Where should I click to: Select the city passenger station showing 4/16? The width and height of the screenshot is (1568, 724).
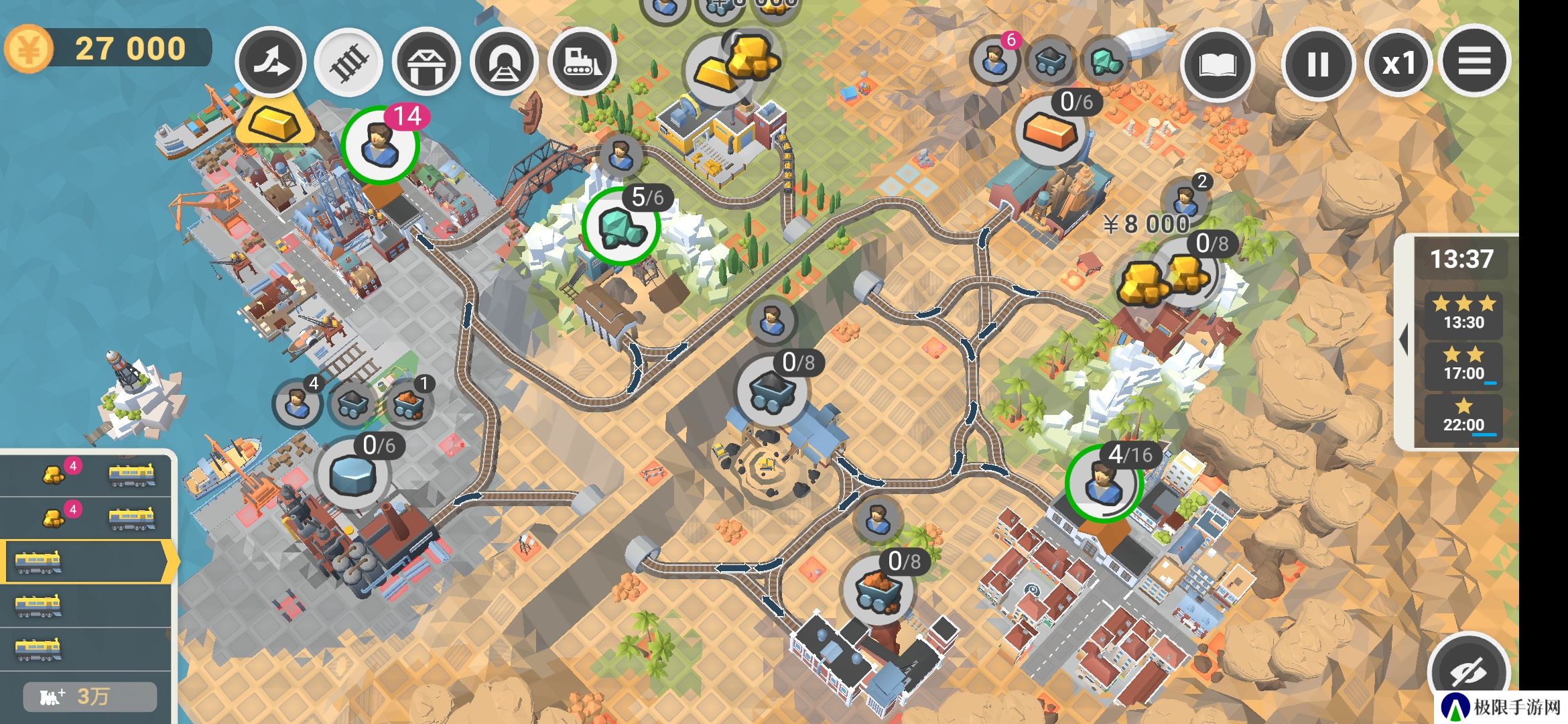pos(1102,483)
